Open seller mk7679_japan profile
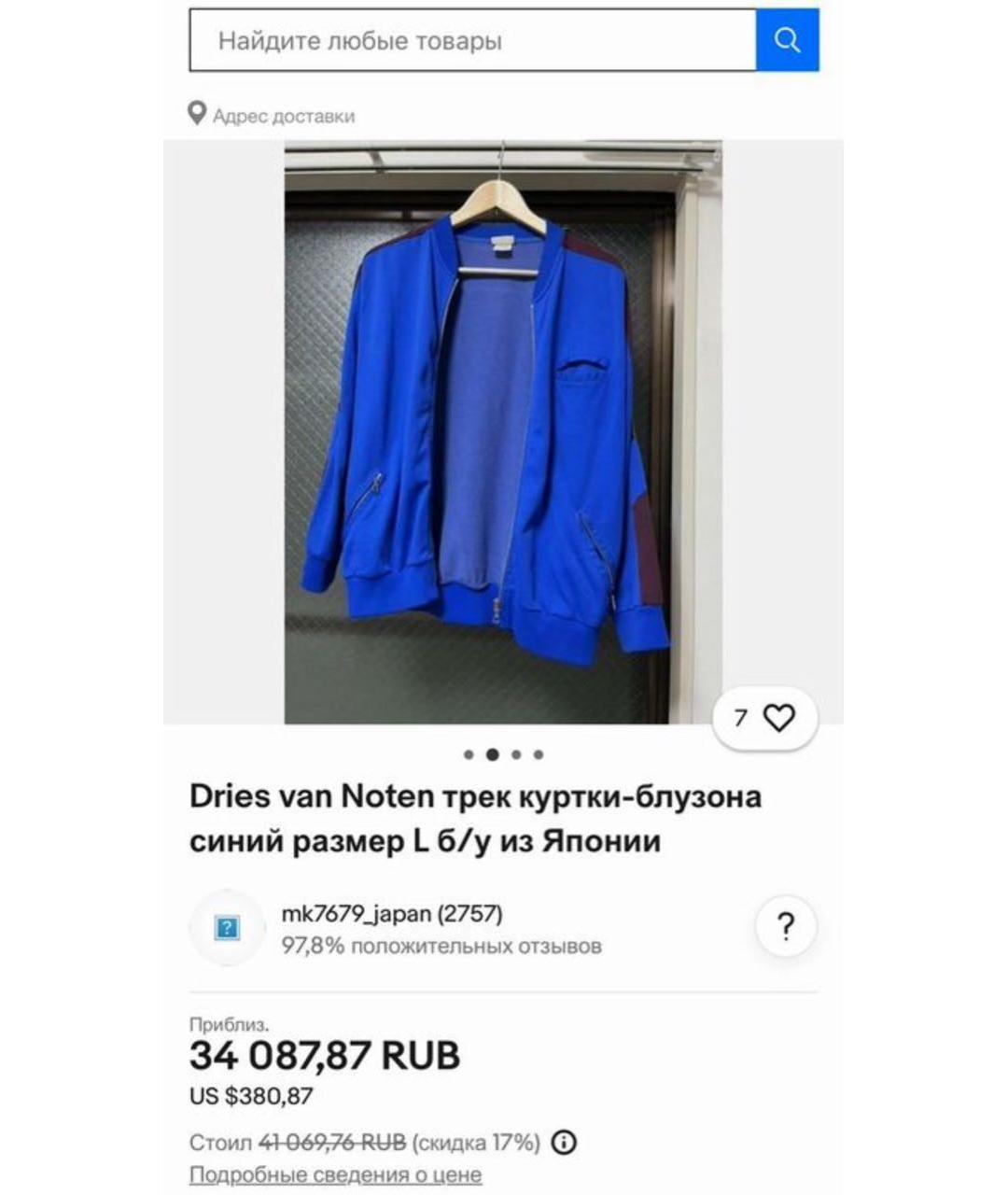Viewport: 1008px width, 1195px height. [x=392, y=914]
